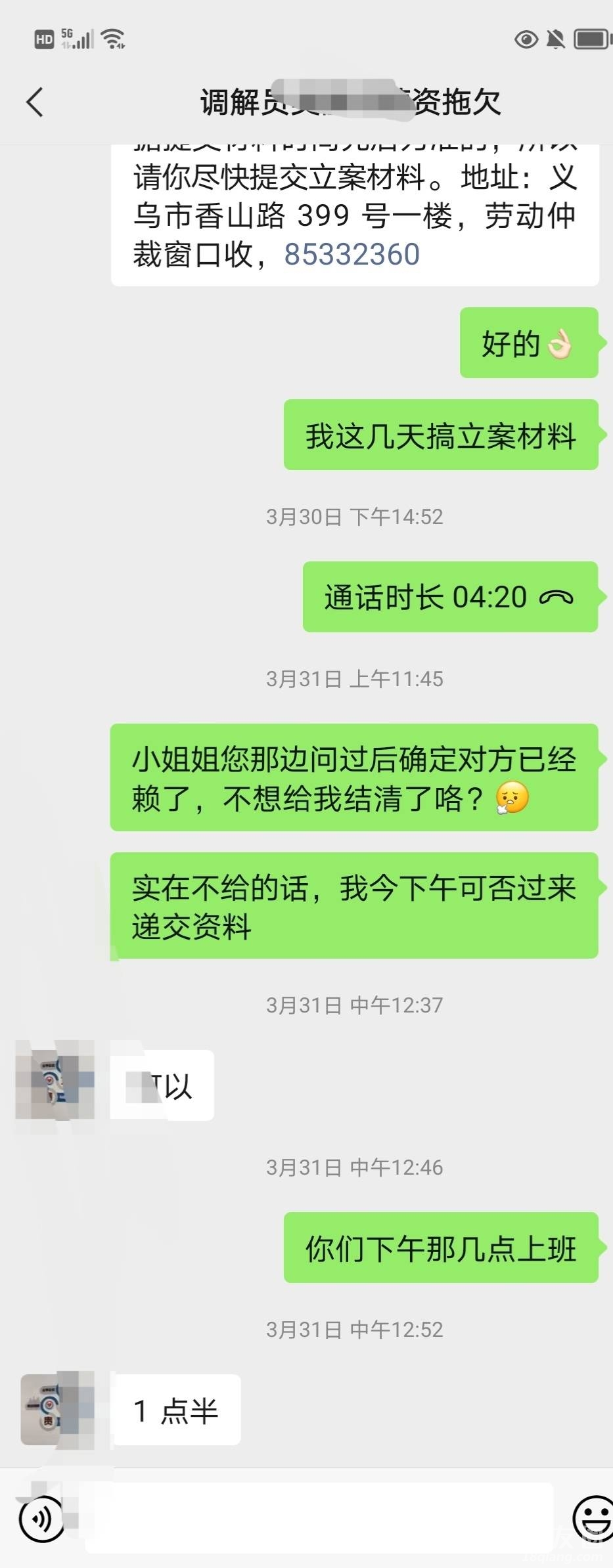Tap the call duration 04:20 bubble
613x1568 pixels.
click(x=449, y=597)
